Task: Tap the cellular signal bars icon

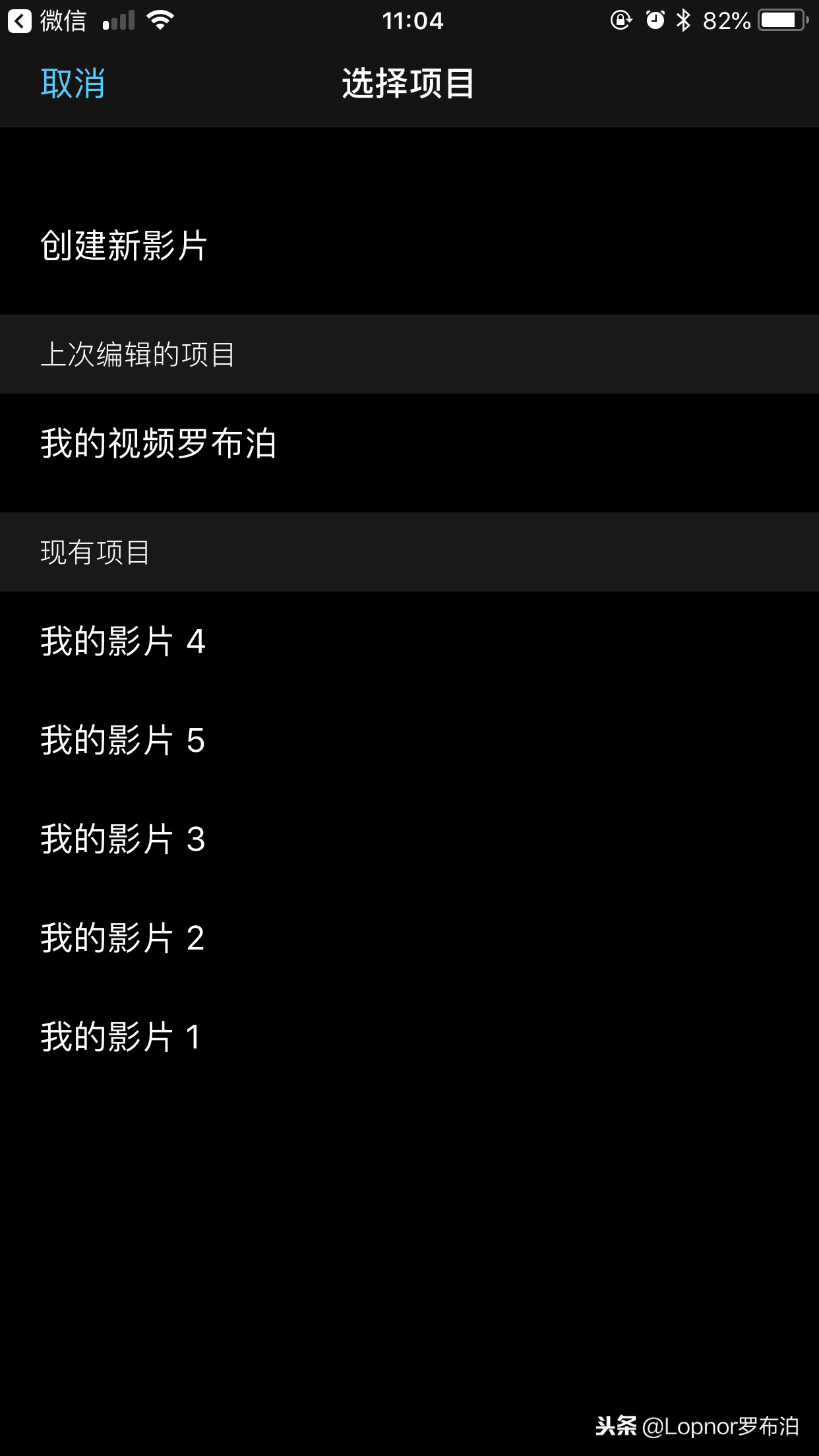Action: [119, 20]
